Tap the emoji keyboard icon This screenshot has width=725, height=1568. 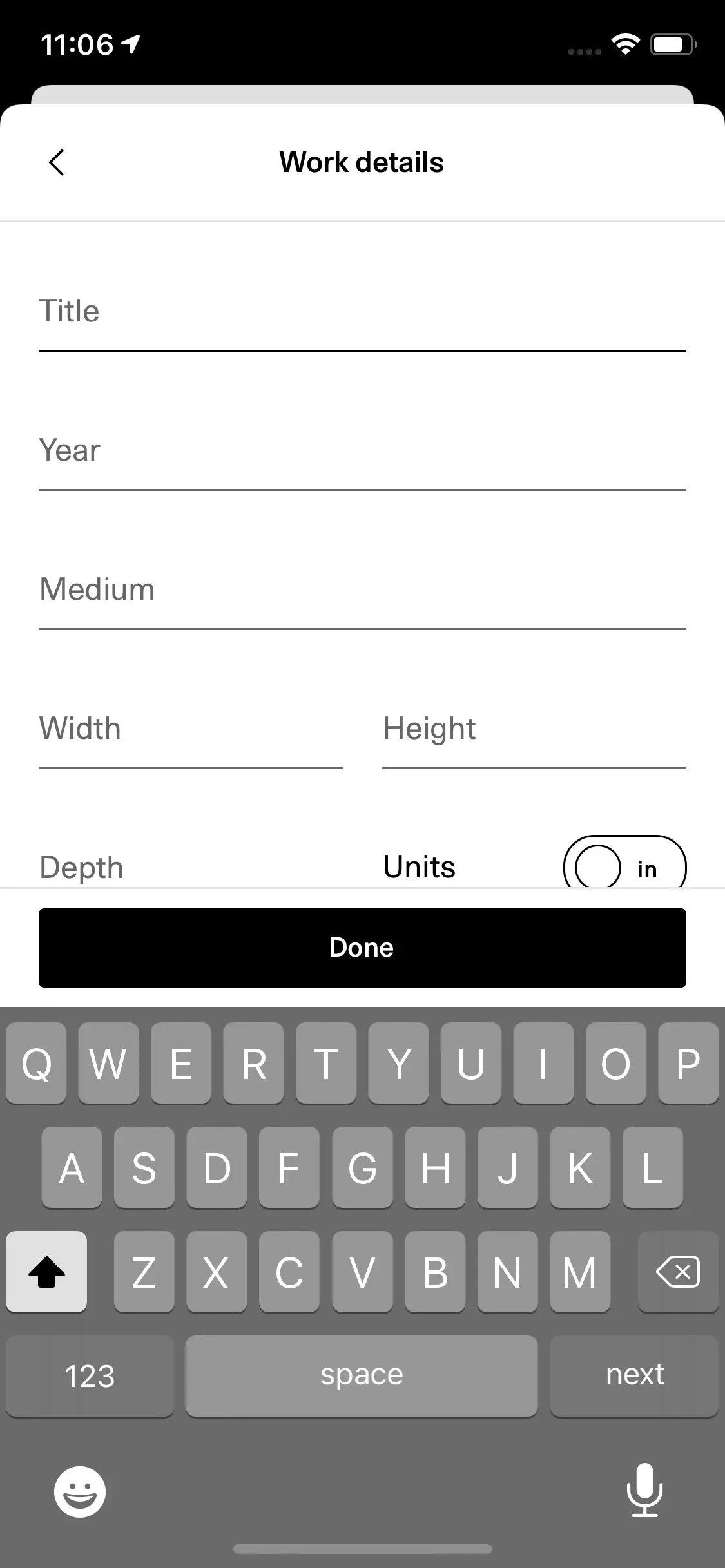79,1493
